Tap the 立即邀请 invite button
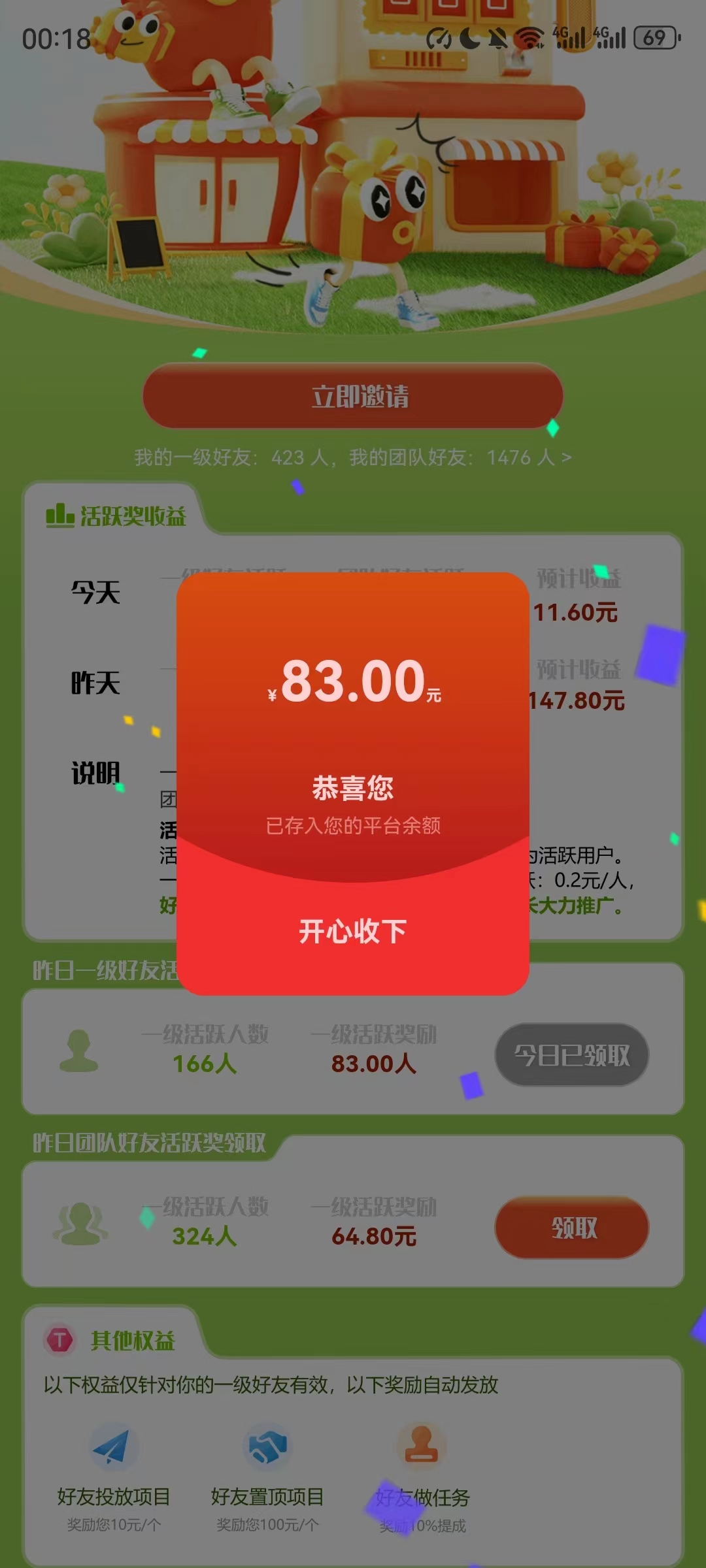 click(x=353, y=396)
